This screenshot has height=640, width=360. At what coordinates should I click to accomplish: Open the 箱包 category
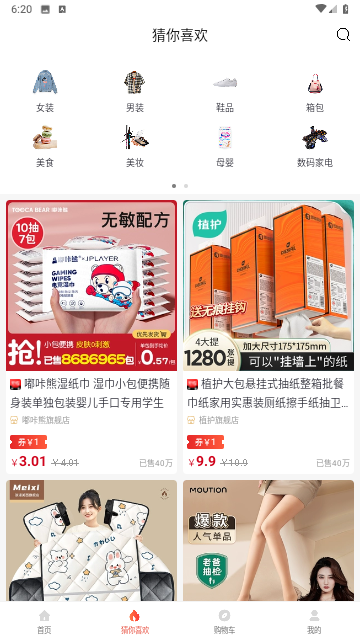click(x=315, y=91)
